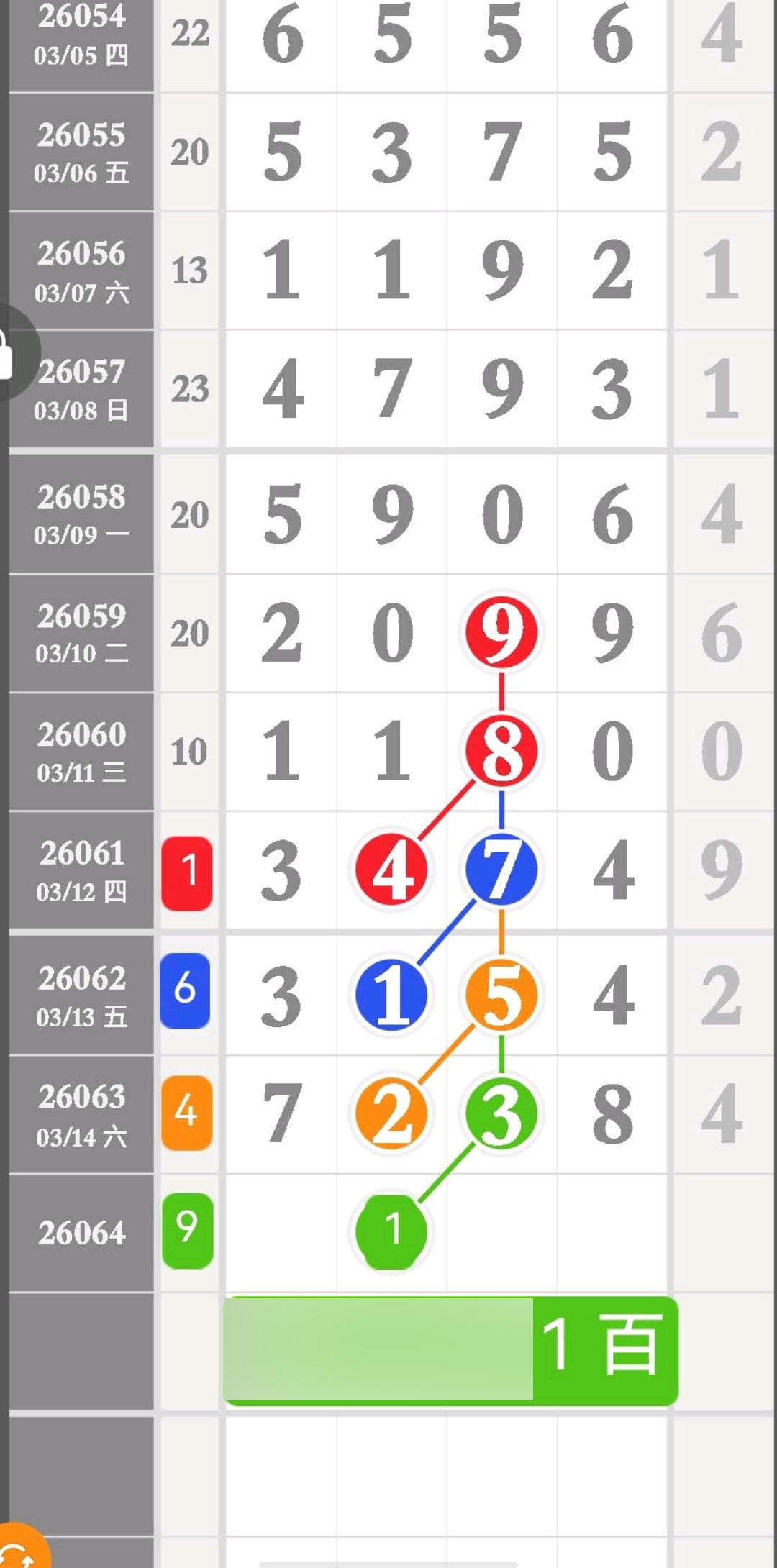777x1568 pixels.
Task: Tap the green 9 badge in row 26064
Action: 187,1229
